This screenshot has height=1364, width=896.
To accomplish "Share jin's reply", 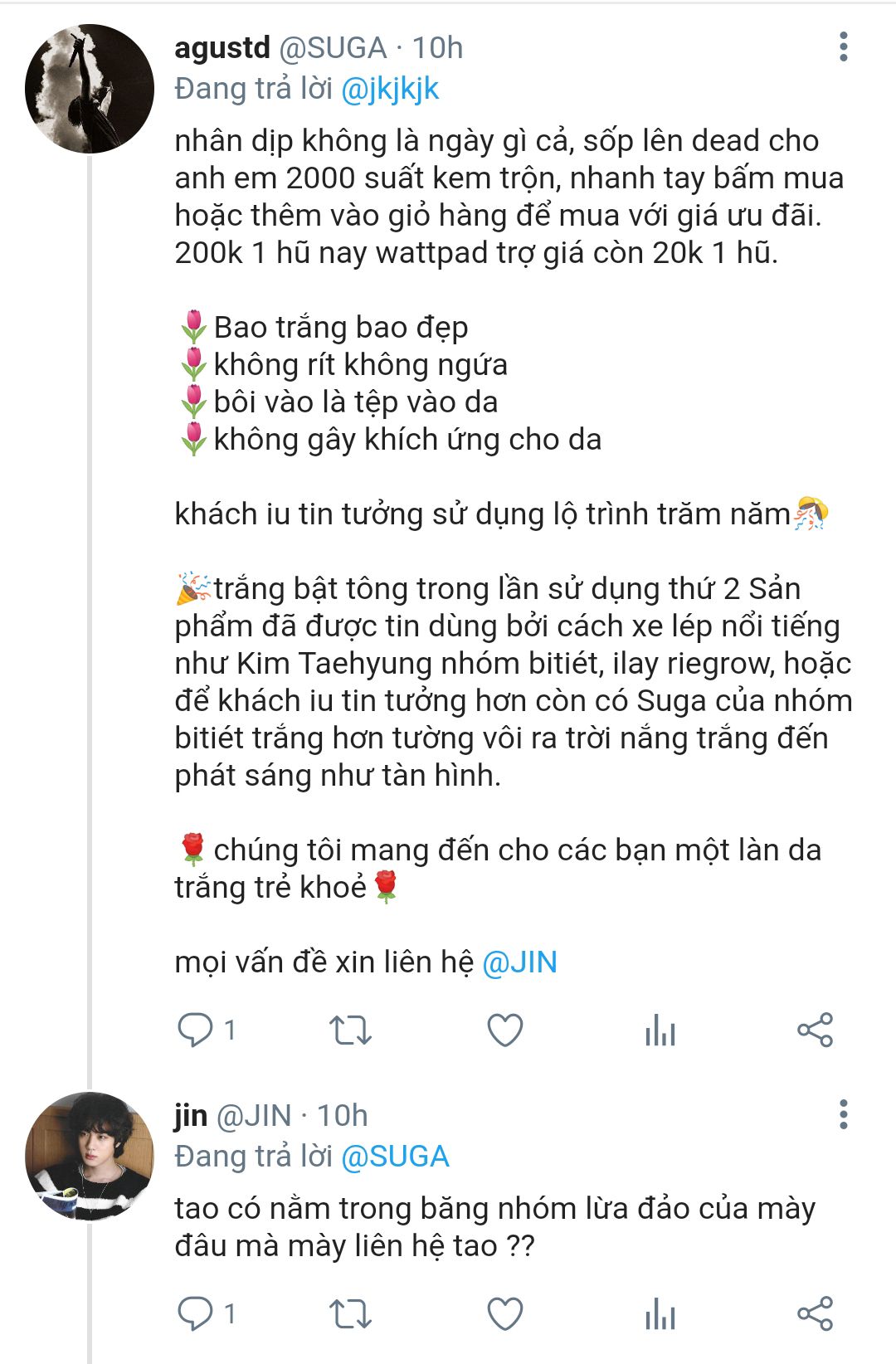I will pos(815,1314).
